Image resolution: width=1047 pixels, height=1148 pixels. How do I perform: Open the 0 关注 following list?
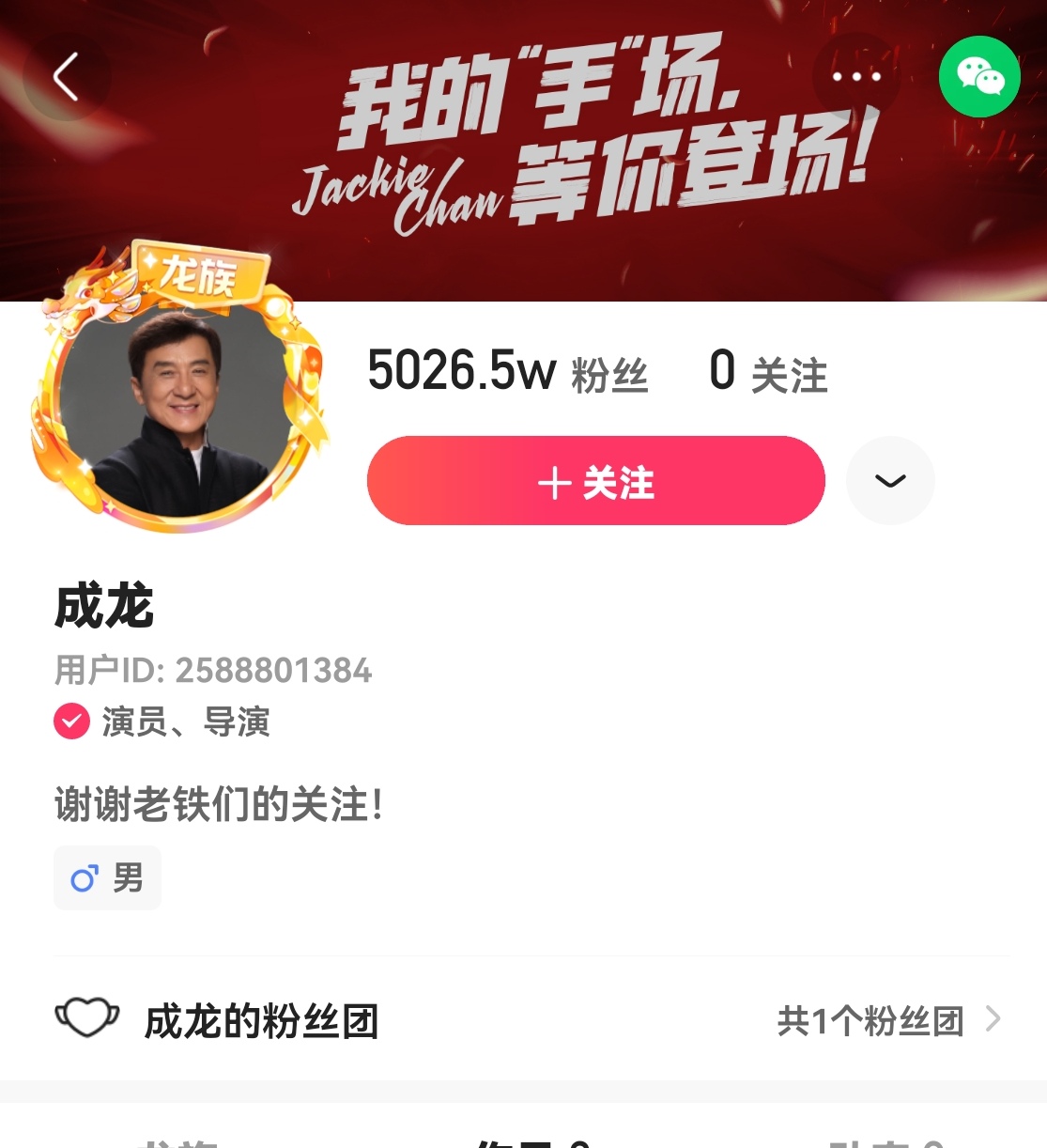tap(768, 372)
